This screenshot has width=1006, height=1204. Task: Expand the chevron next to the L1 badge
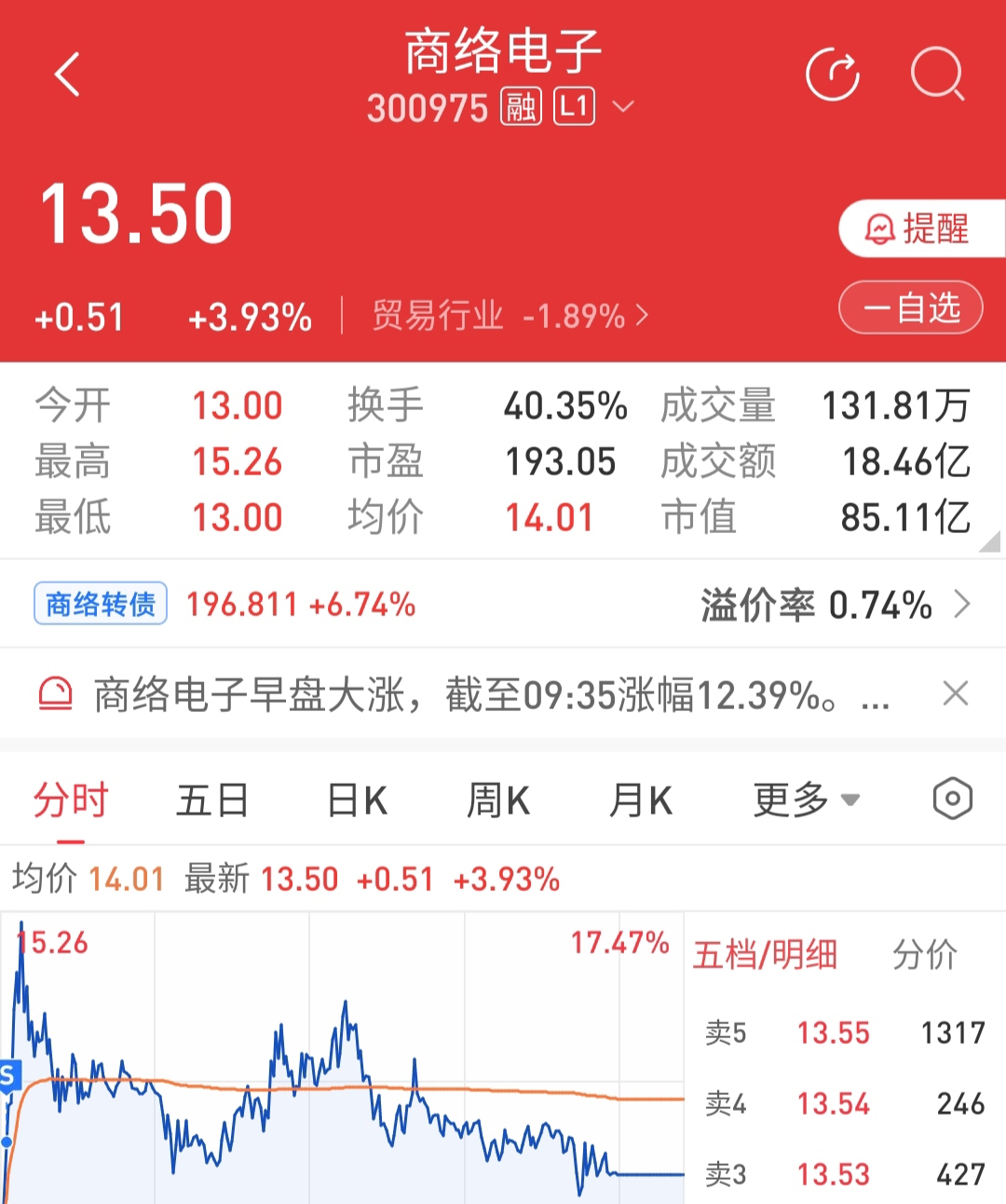tap(624, 107)
